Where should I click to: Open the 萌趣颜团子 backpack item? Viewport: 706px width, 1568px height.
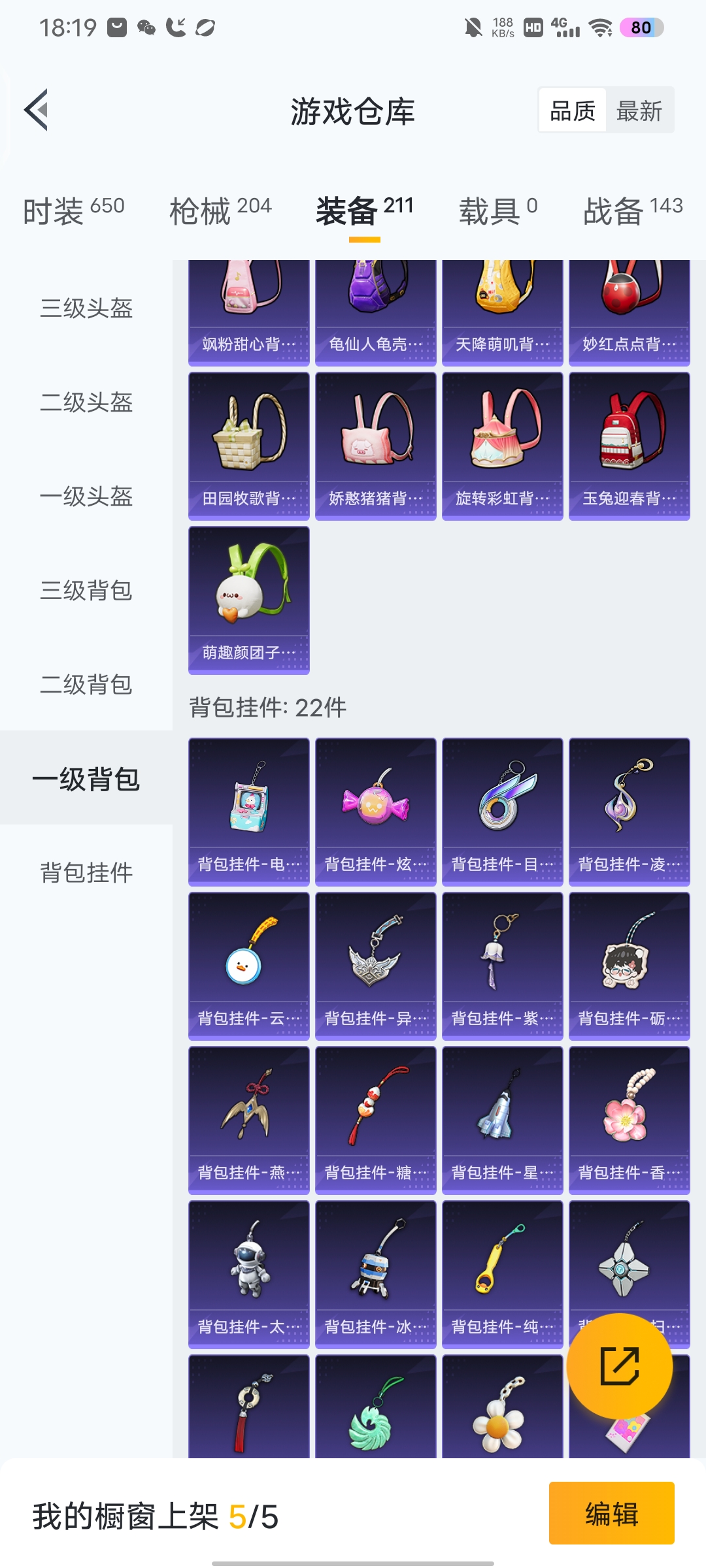(249, 600)
